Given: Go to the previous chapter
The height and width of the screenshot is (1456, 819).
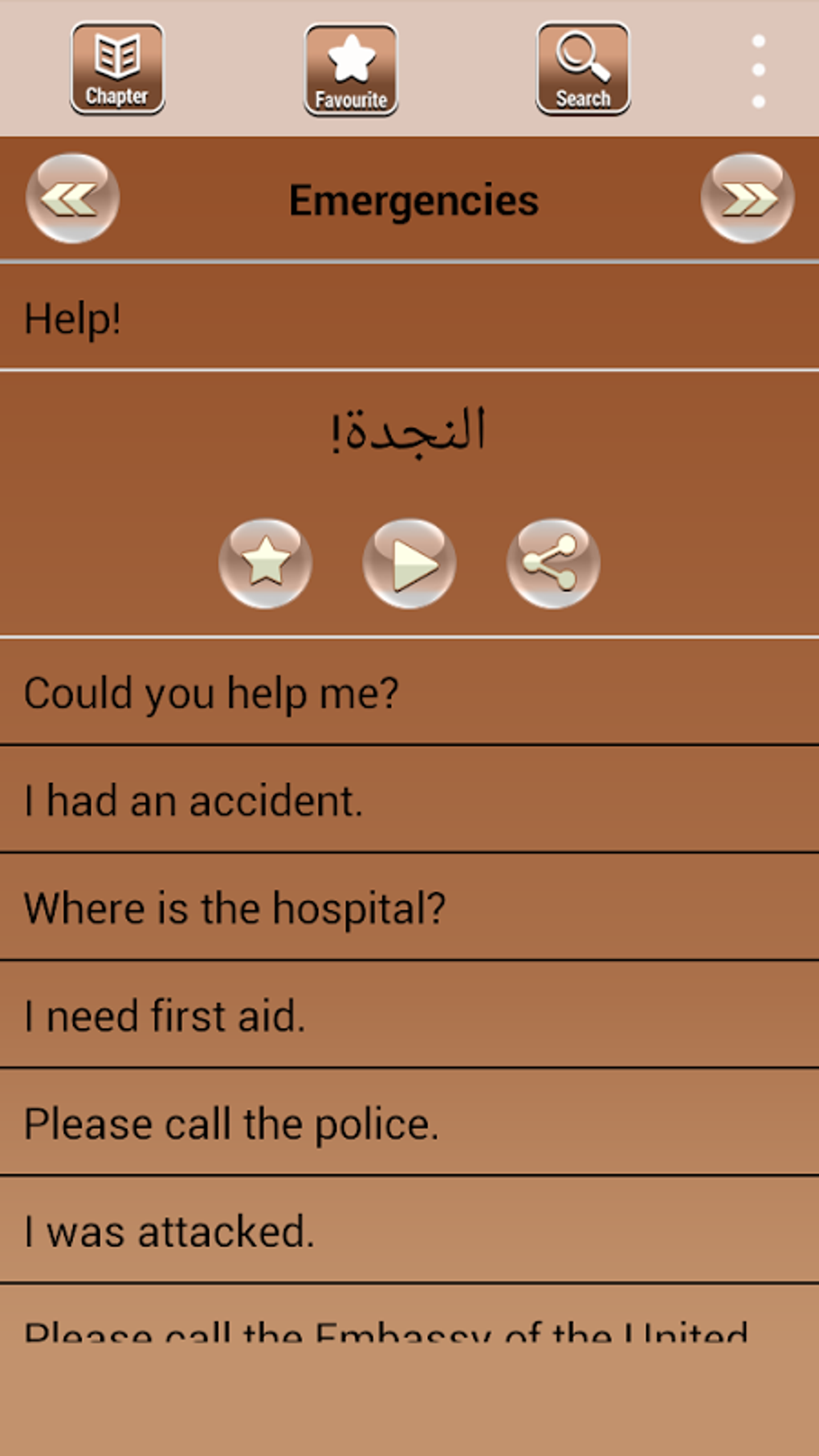Looking at the screenshot, I should tap(73, 198).
